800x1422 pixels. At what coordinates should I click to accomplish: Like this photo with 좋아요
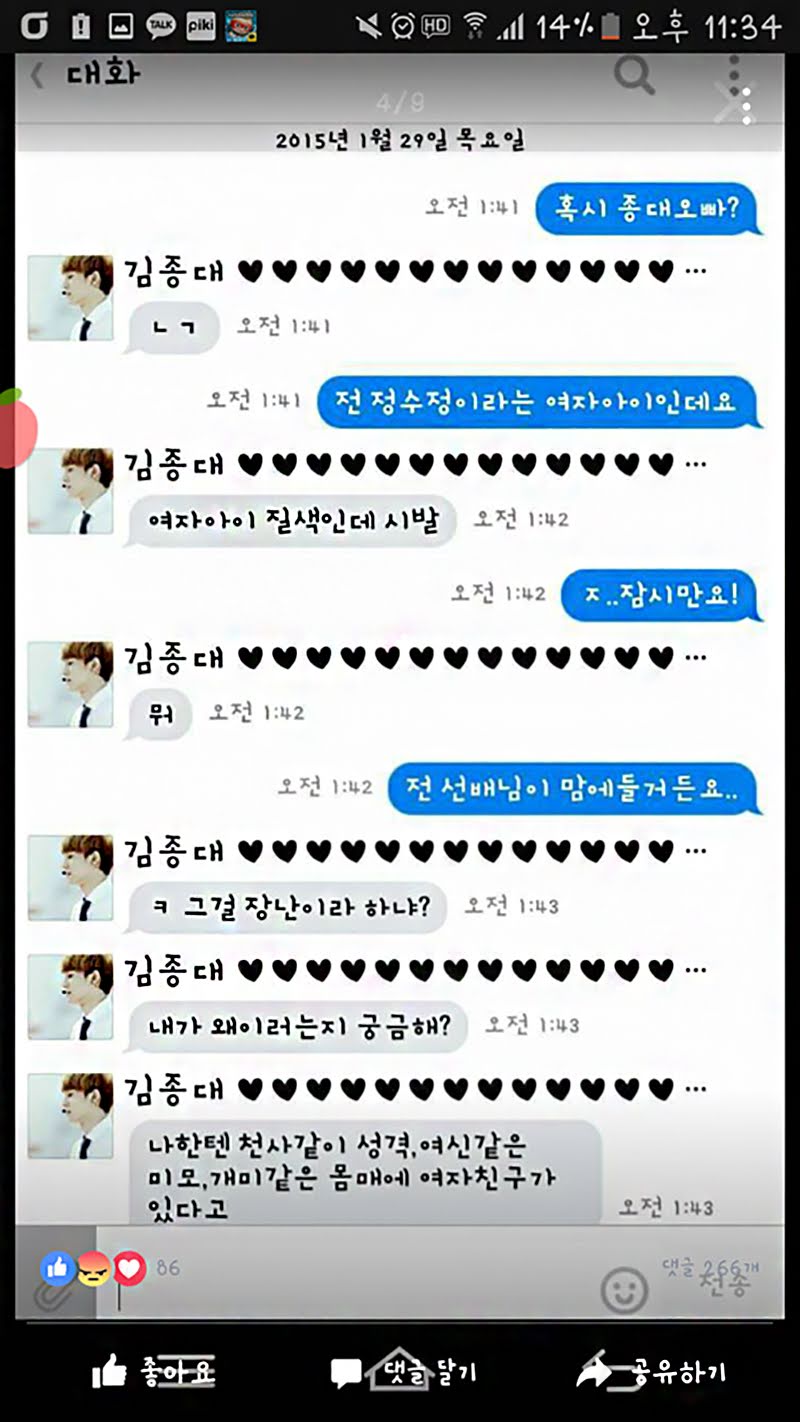[x=153, y=1372]
